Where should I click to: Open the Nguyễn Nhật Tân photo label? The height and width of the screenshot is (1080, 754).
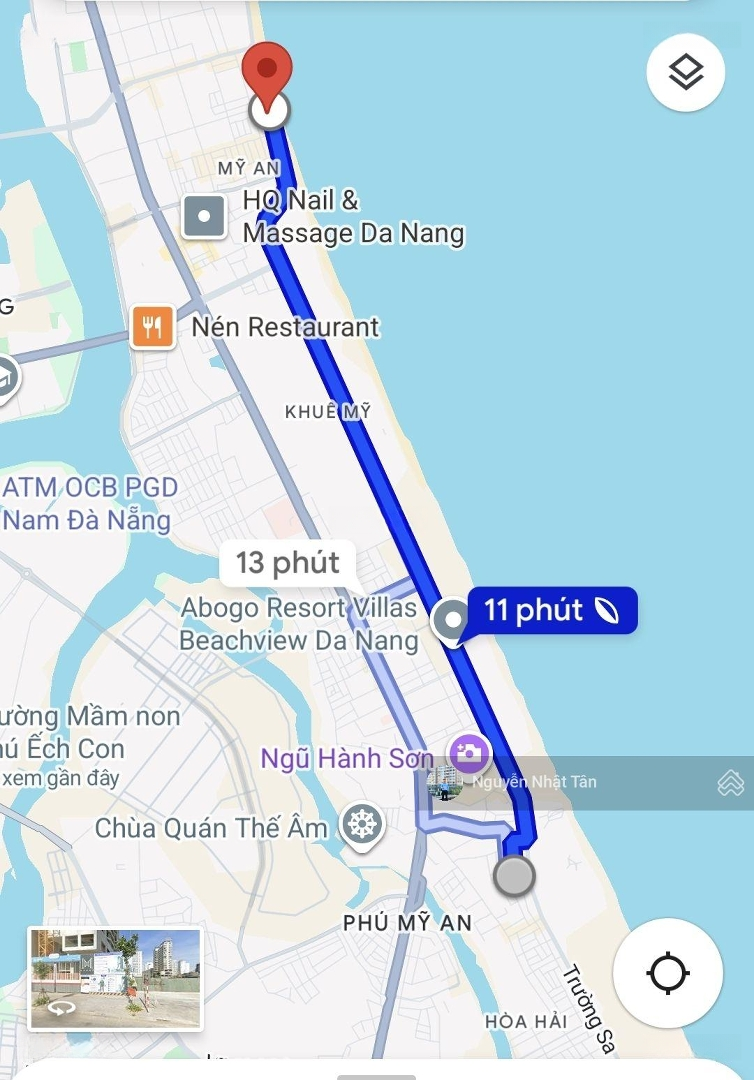[531, 783]
